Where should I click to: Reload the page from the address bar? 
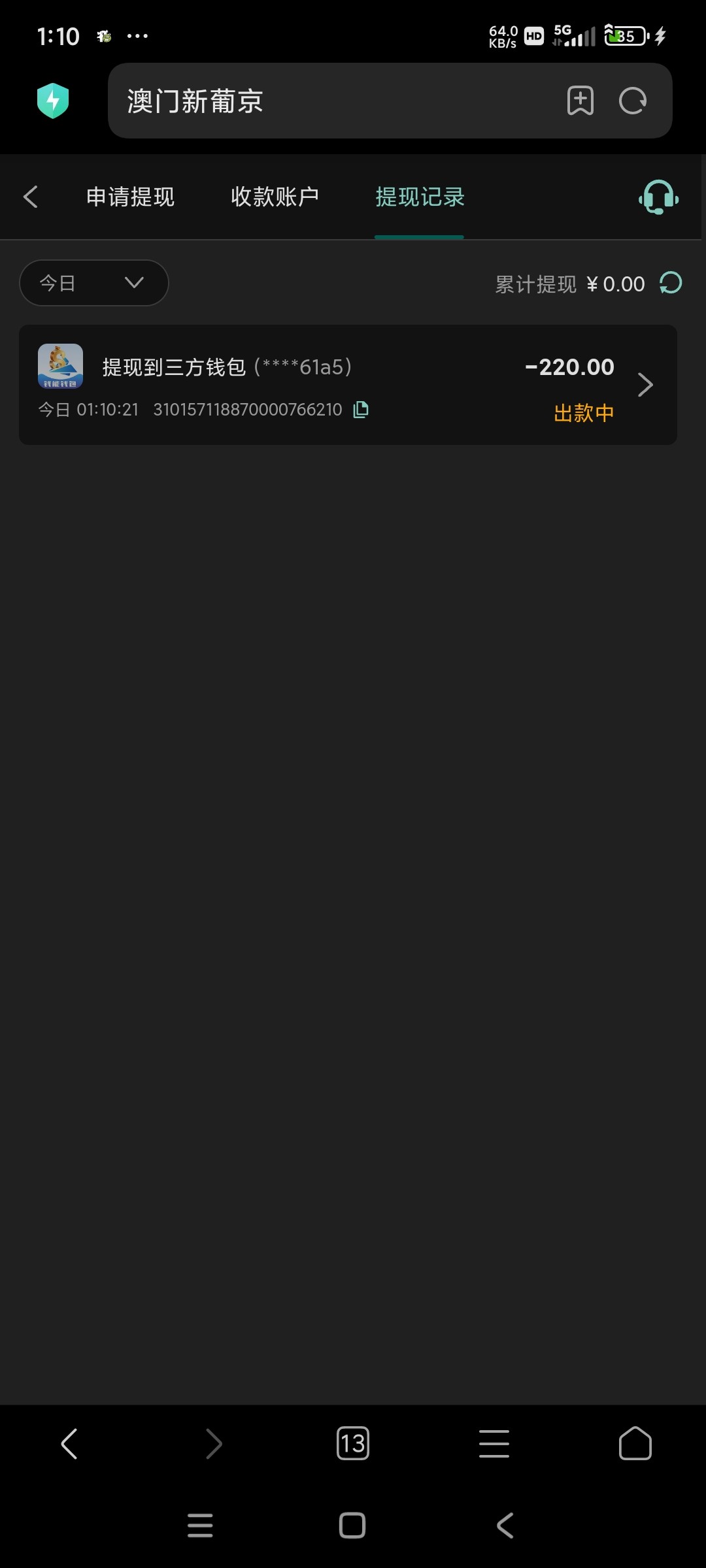[x=633, y=101]
